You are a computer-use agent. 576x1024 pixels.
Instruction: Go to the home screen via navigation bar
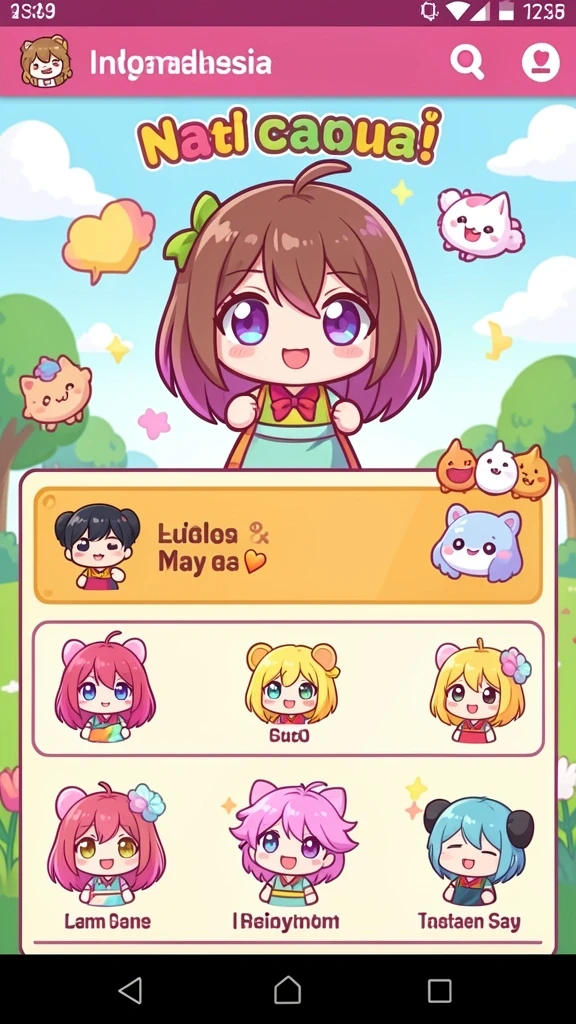287,990
